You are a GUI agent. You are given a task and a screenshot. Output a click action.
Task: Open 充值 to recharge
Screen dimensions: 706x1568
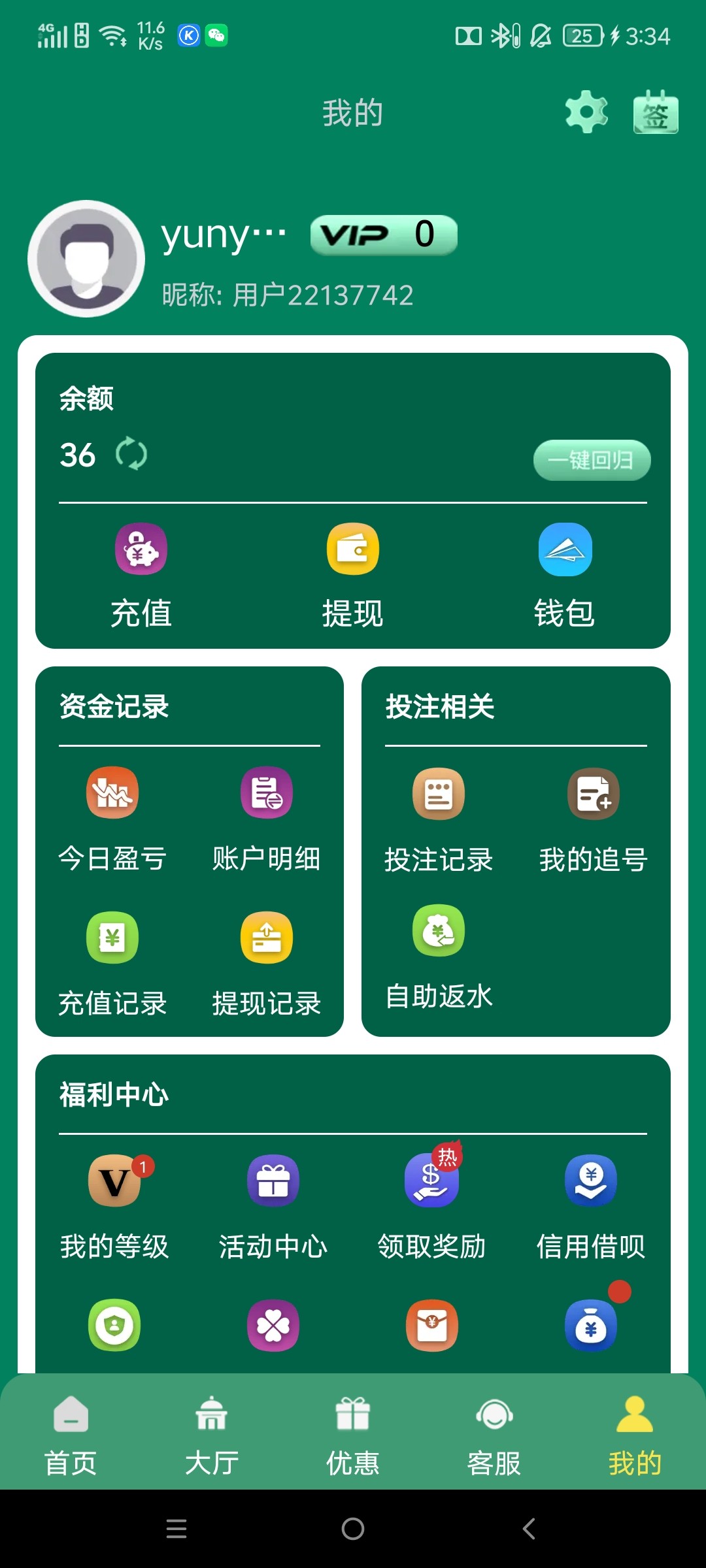(141, 575)
